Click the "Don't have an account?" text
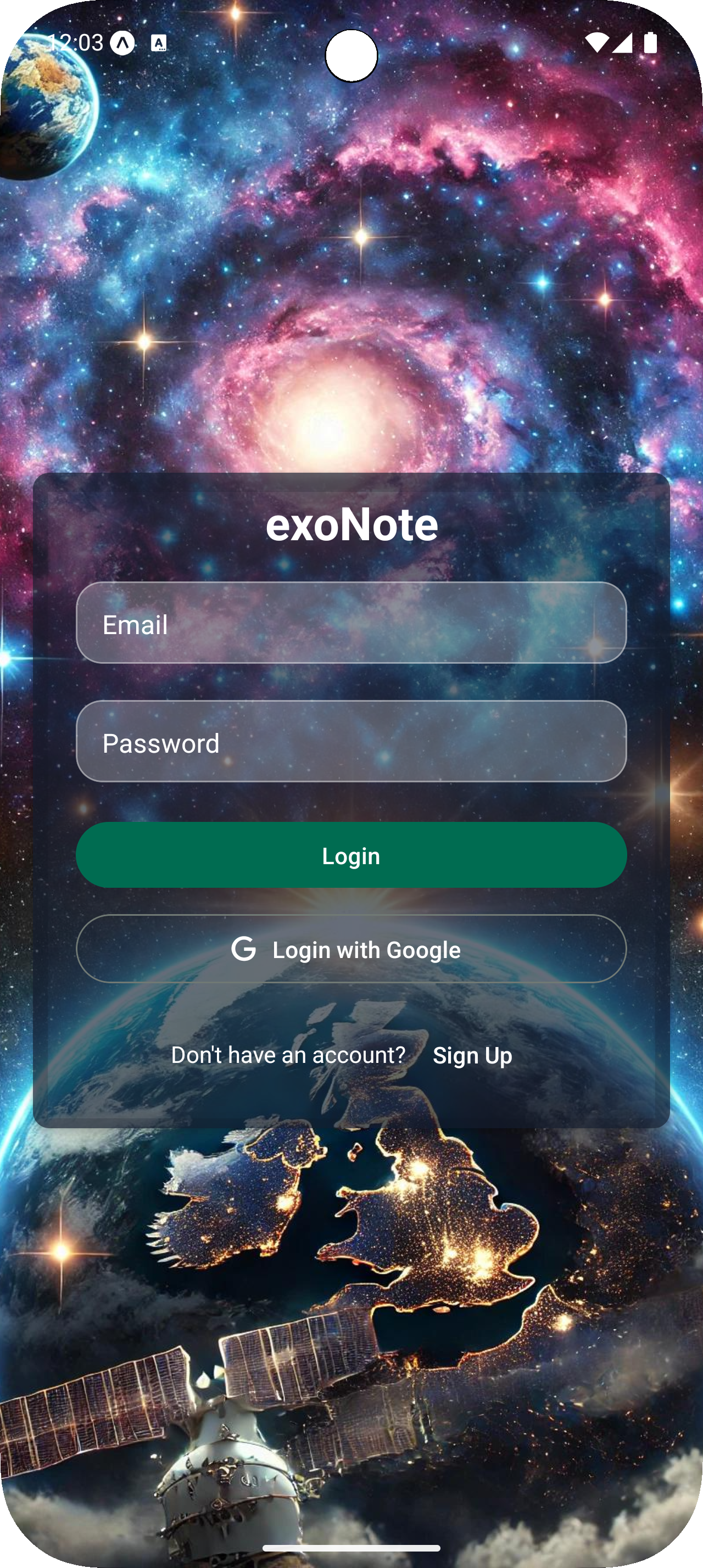 pos(289,1055)
